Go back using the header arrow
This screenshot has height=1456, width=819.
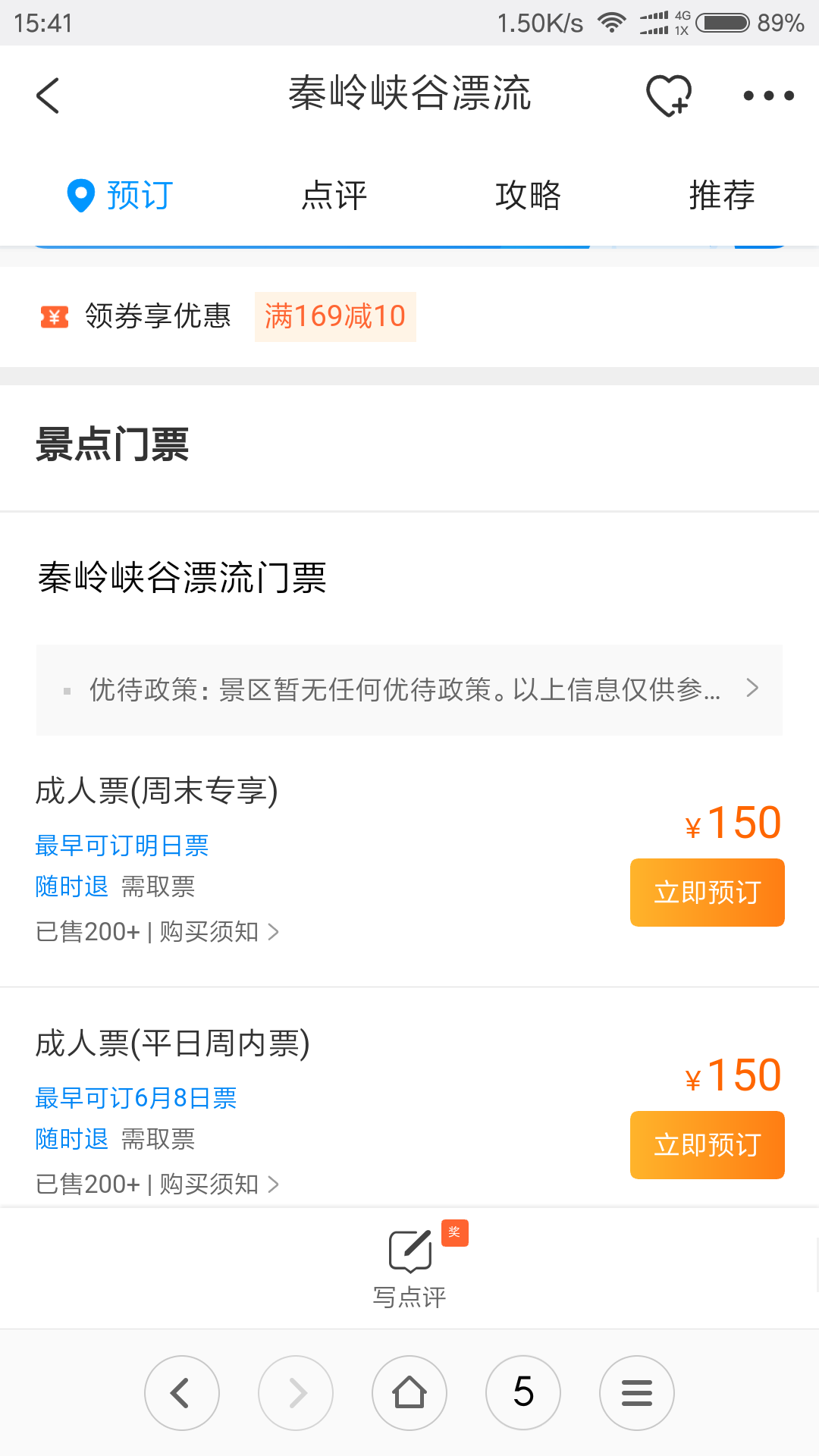pos(48,96)
